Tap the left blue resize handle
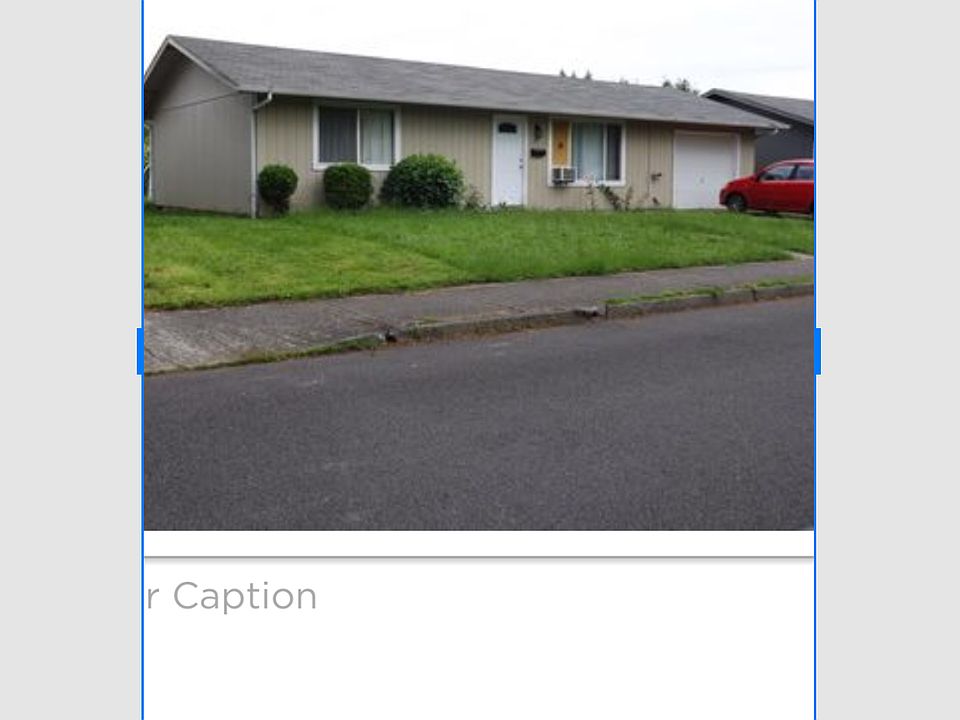960x720 pixels. (141, 351)
